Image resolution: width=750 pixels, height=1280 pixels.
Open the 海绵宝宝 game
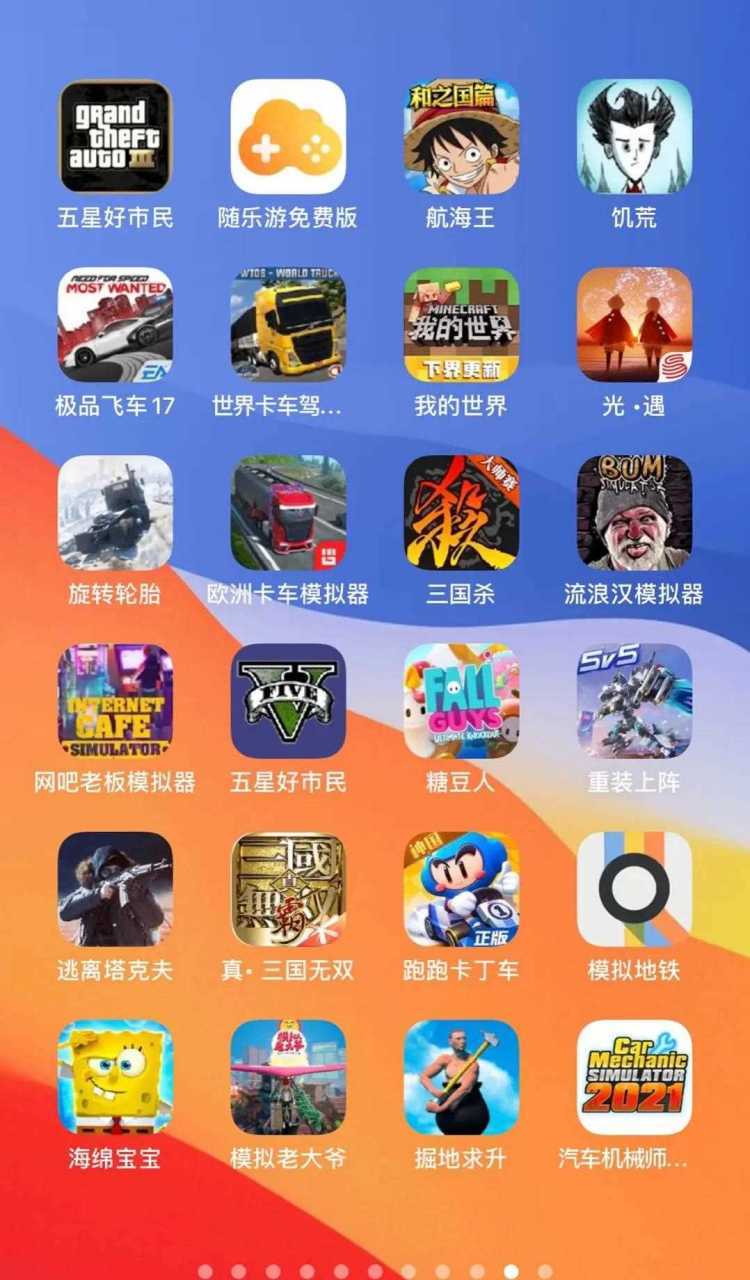pyautogui.click(x=115, y=1077)
